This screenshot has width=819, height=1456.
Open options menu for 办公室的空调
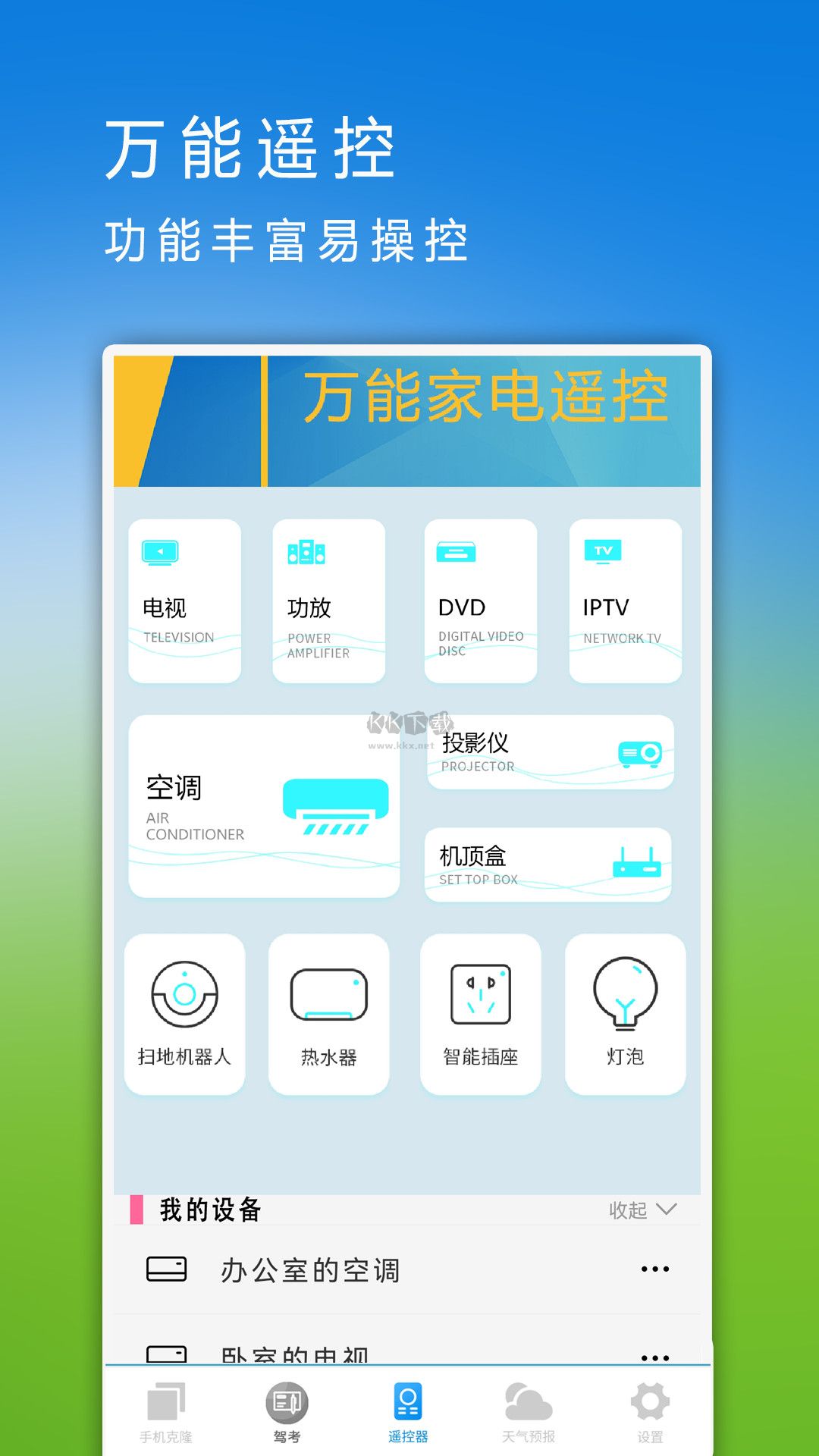point(654,1268)
